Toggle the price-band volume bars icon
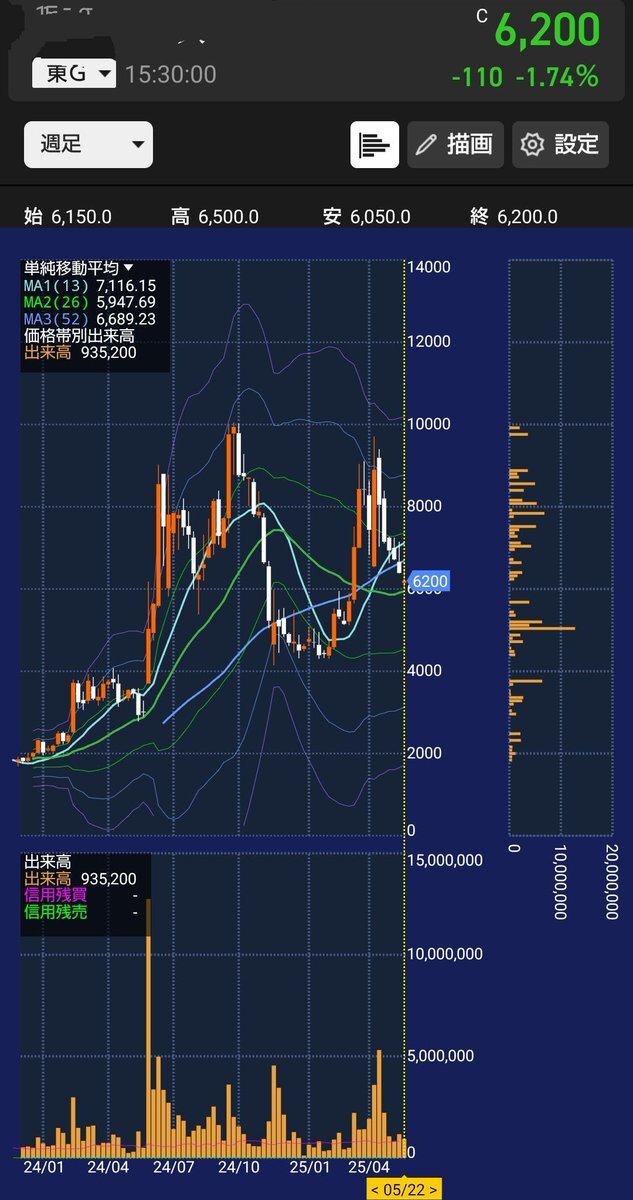633x1200 pixels. pyautogui.click(x=375, y=144)
